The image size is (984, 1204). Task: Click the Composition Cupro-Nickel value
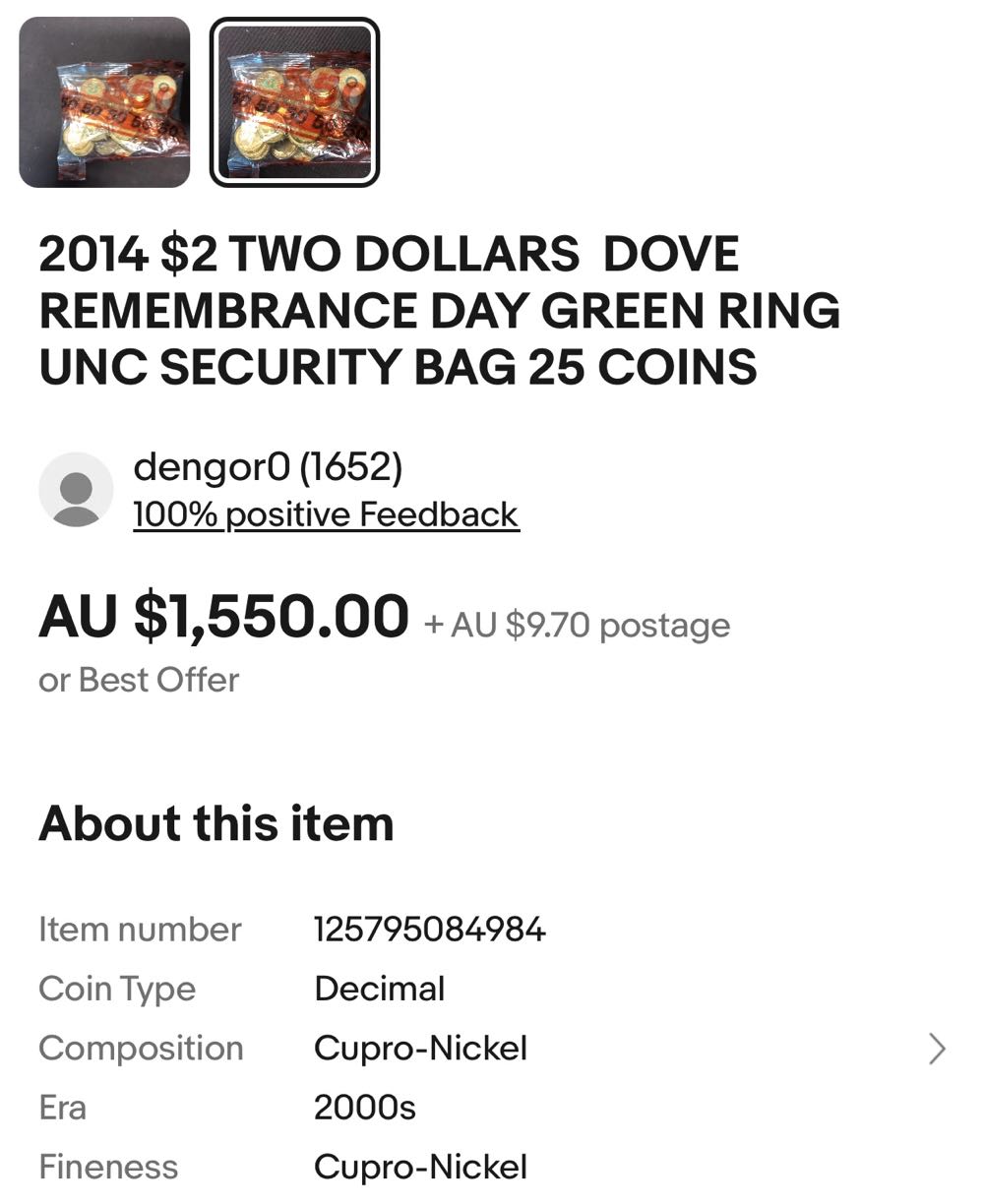420,1048
